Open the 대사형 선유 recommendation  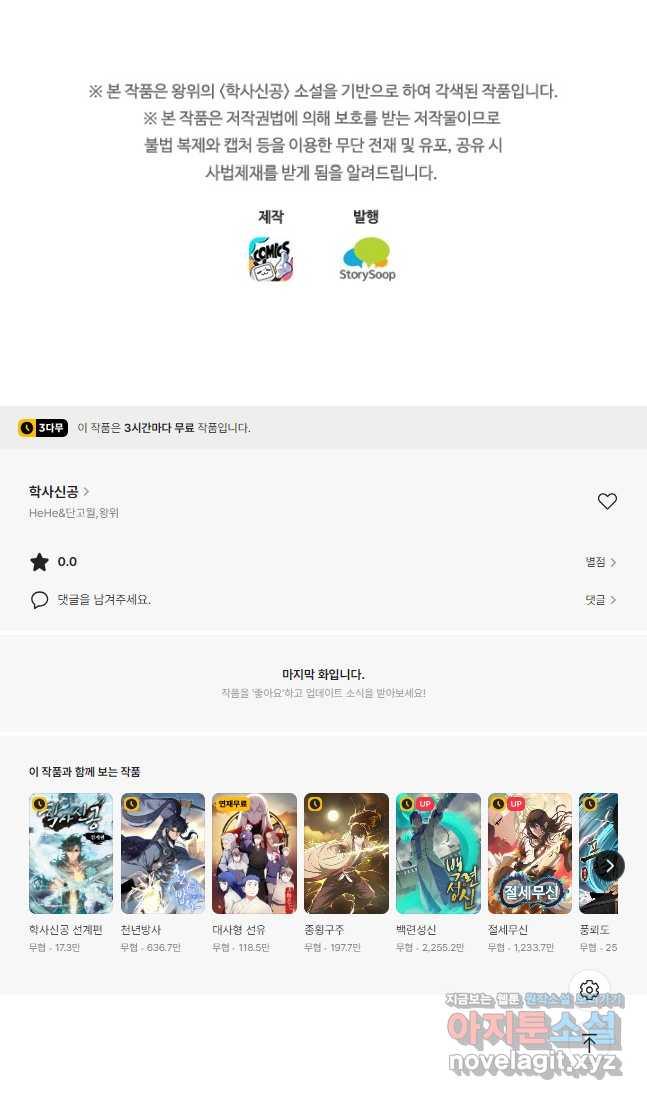pos(254,853)
